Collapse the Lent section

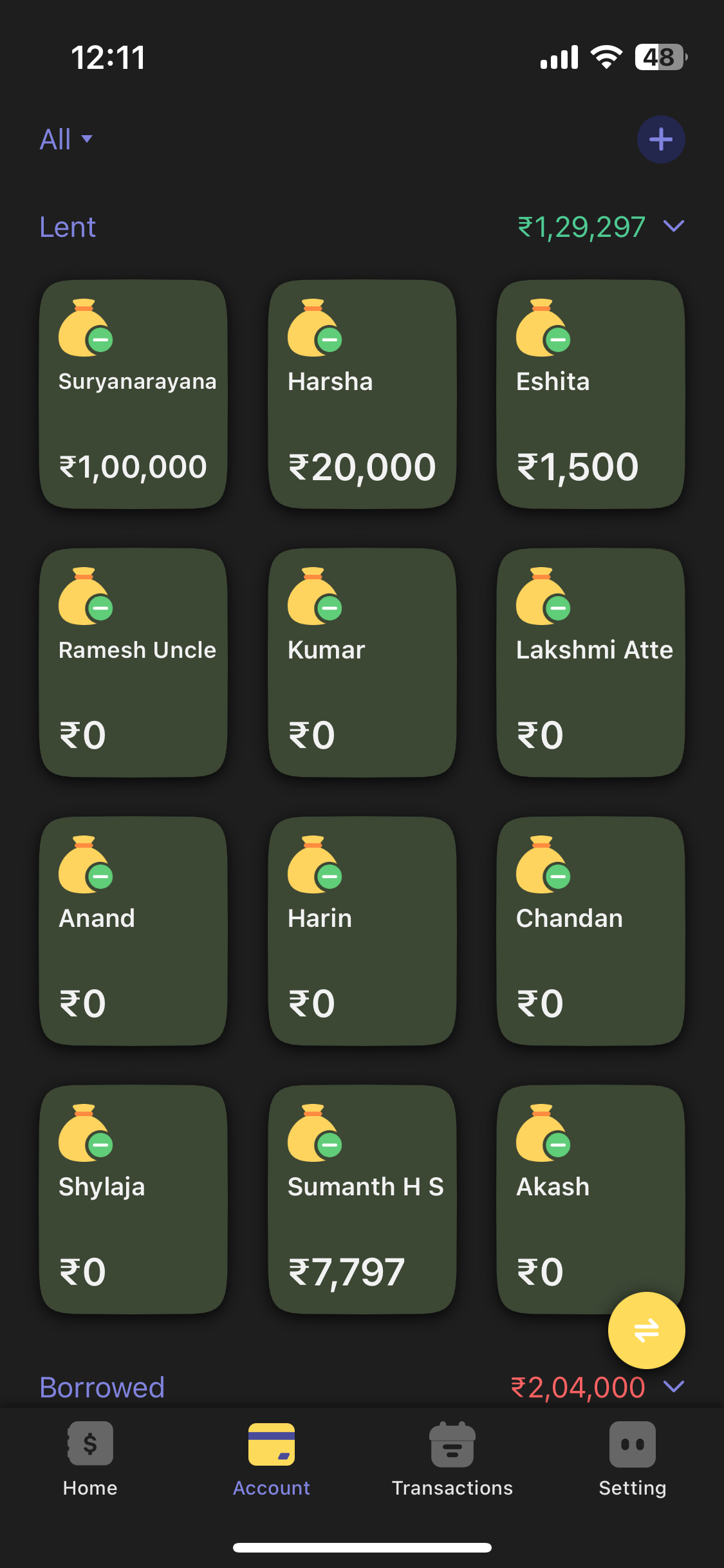pyautogui.click(x=673, y=227)
